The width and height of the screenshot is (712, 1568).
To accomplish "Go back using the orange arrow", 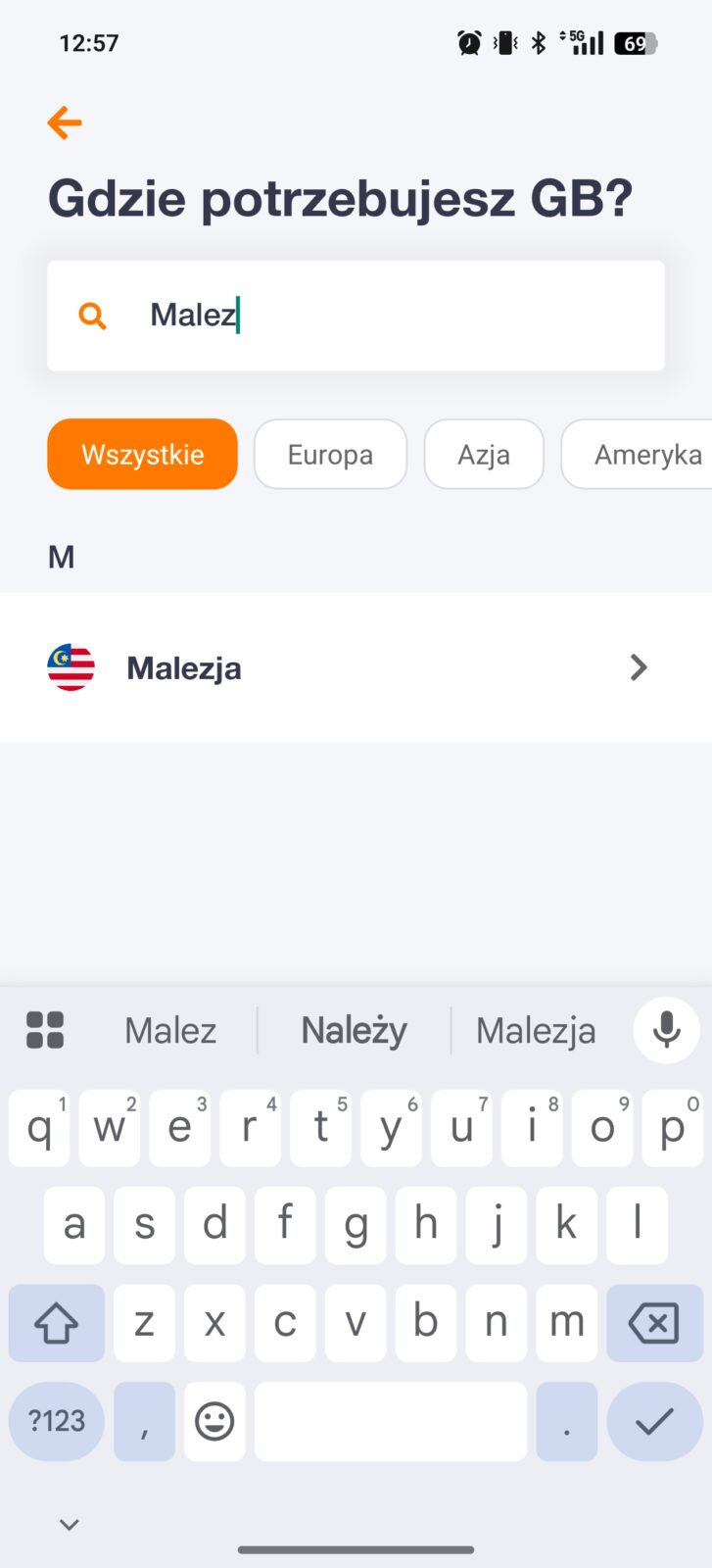I will (x=65, y=123).
